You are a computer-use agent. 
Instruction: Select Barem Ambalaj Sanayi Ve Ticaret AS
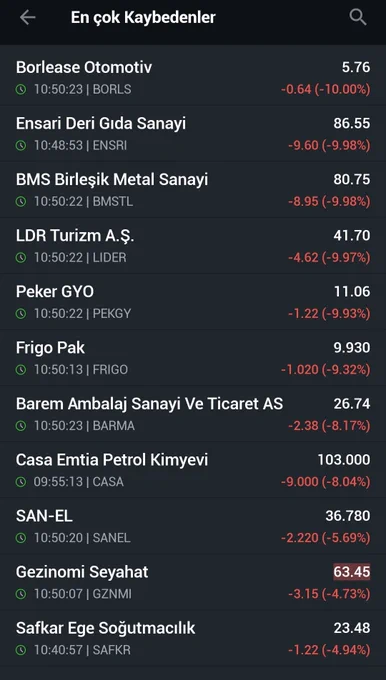[x=193, y=413]
